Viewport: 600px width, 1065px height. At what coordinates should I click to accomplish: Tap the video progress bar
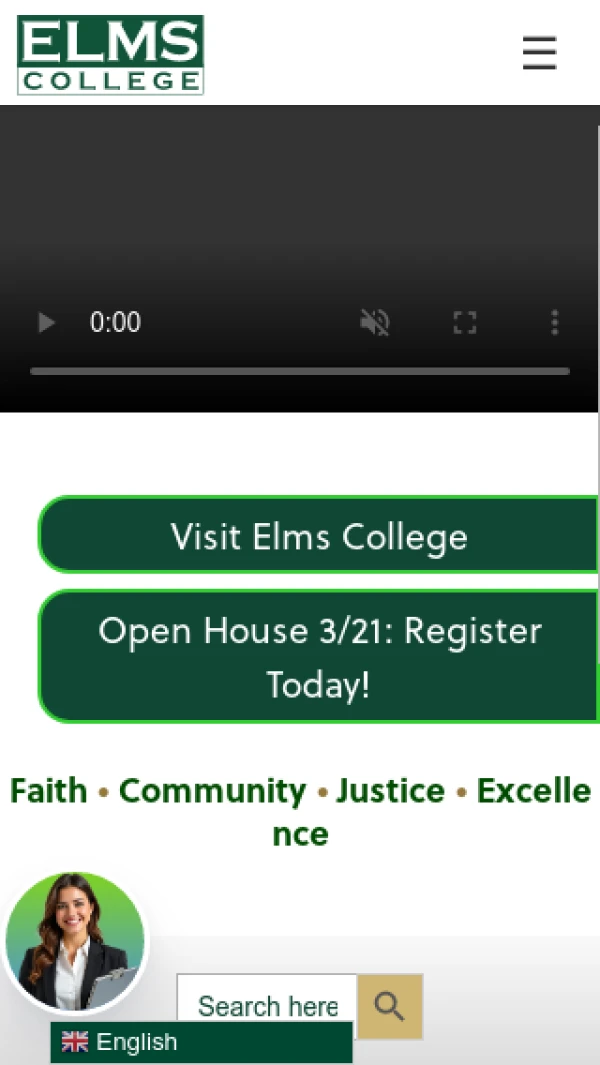tap(300, 371)
